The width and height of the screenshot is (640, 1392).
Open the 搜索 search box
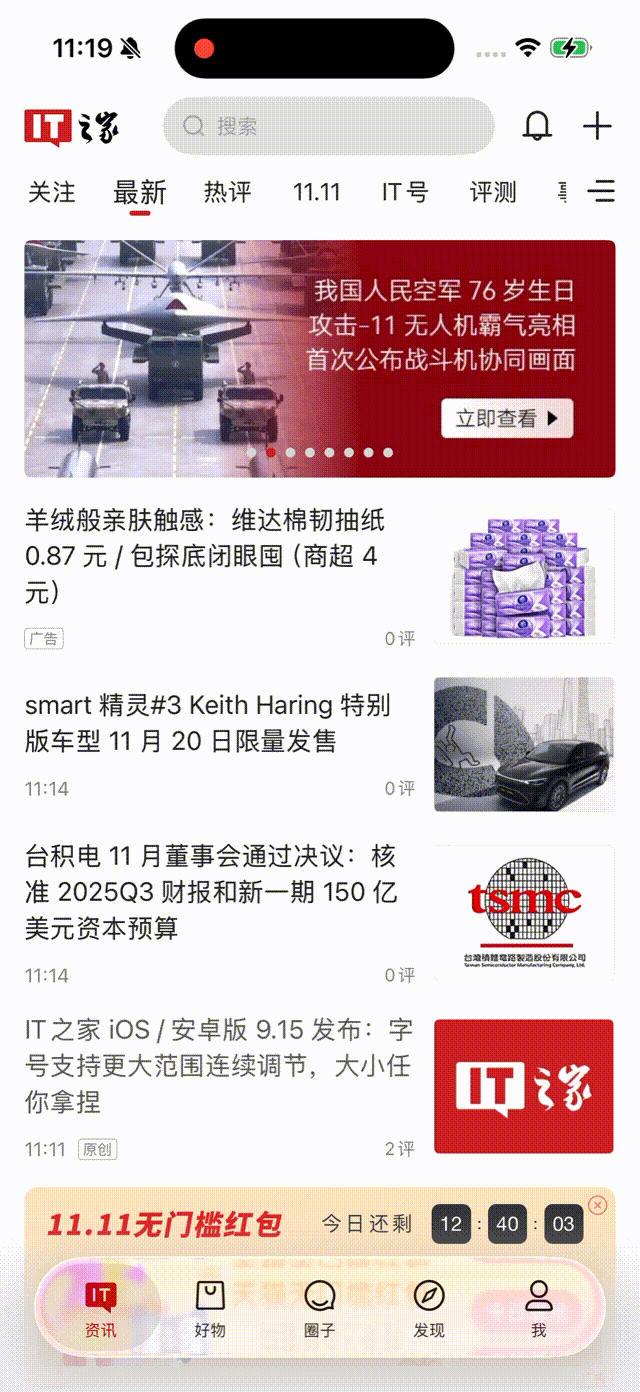tap(328, 126)
